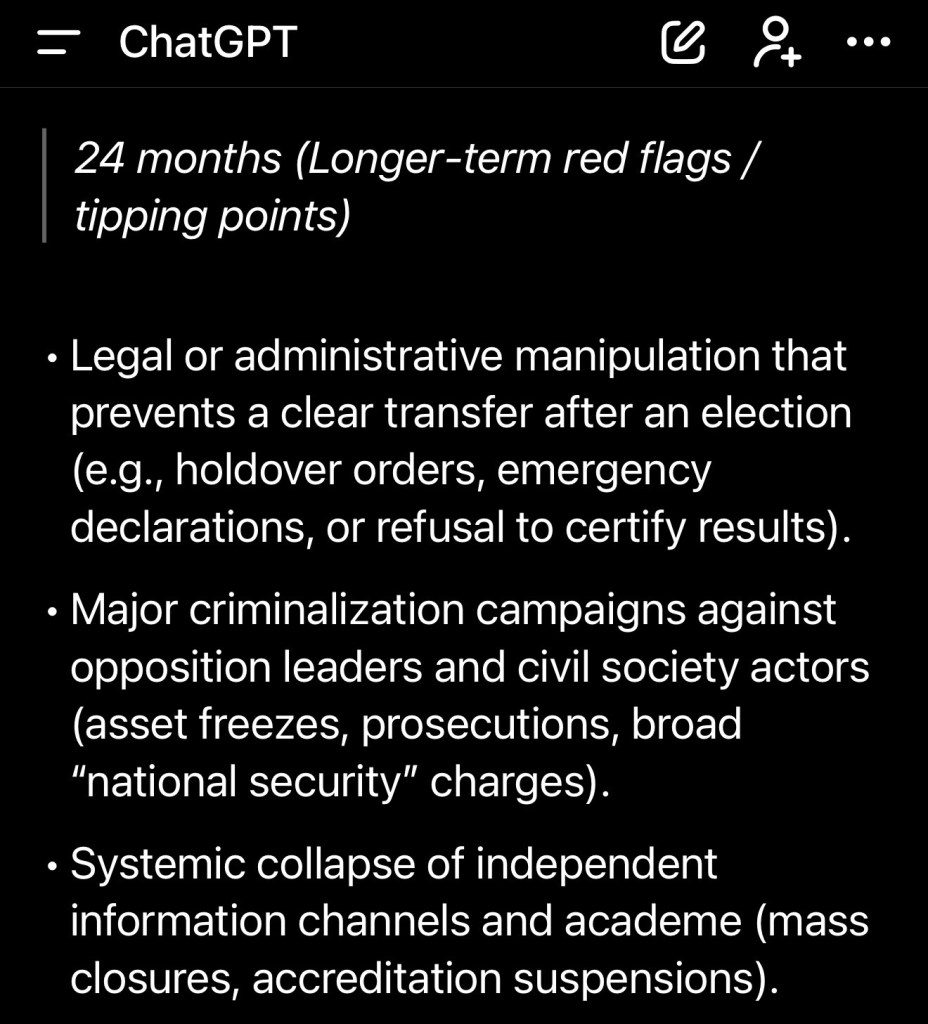Open the sidebar menu
Viewport: 928px width, 1024px height.
tap(58, 43)
